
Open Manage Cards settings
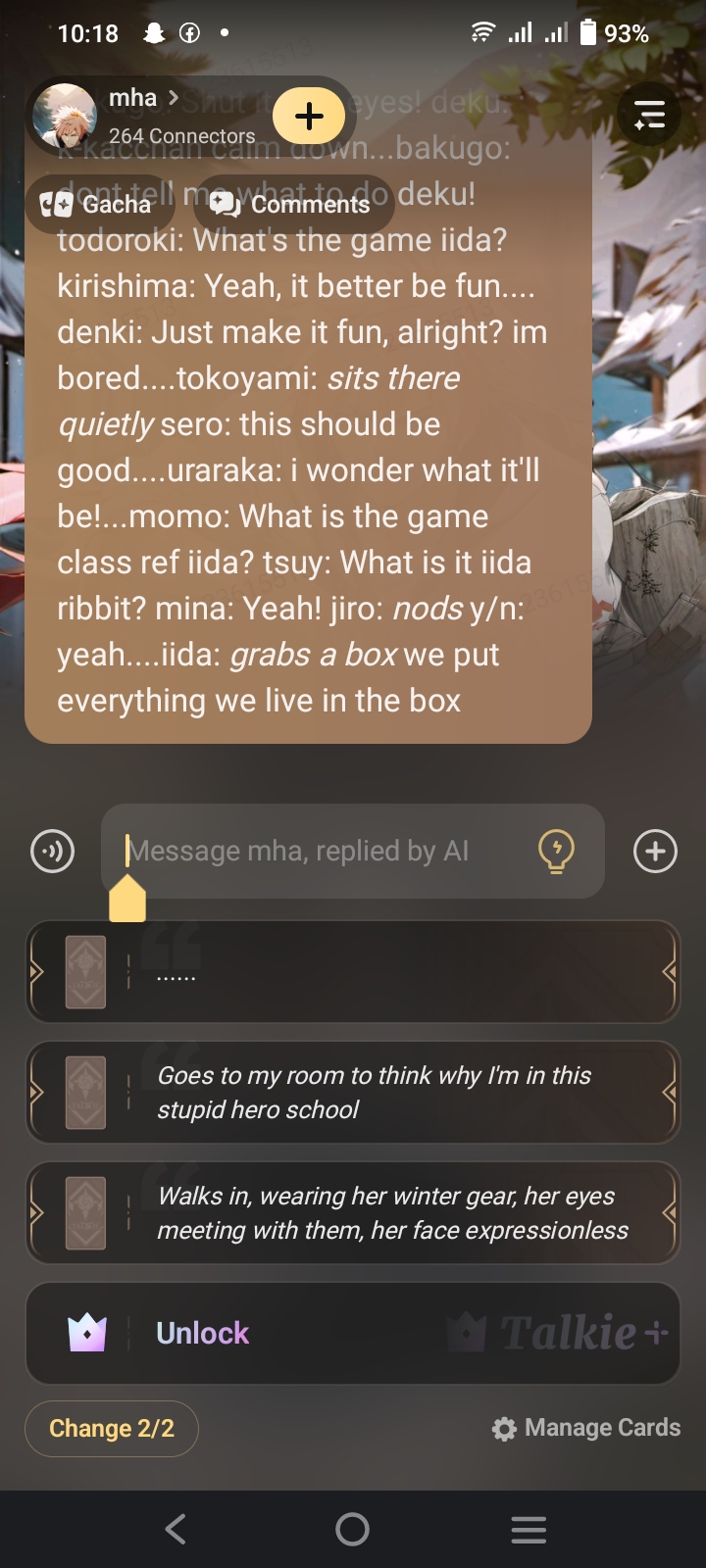click(x=586, y=1428)
